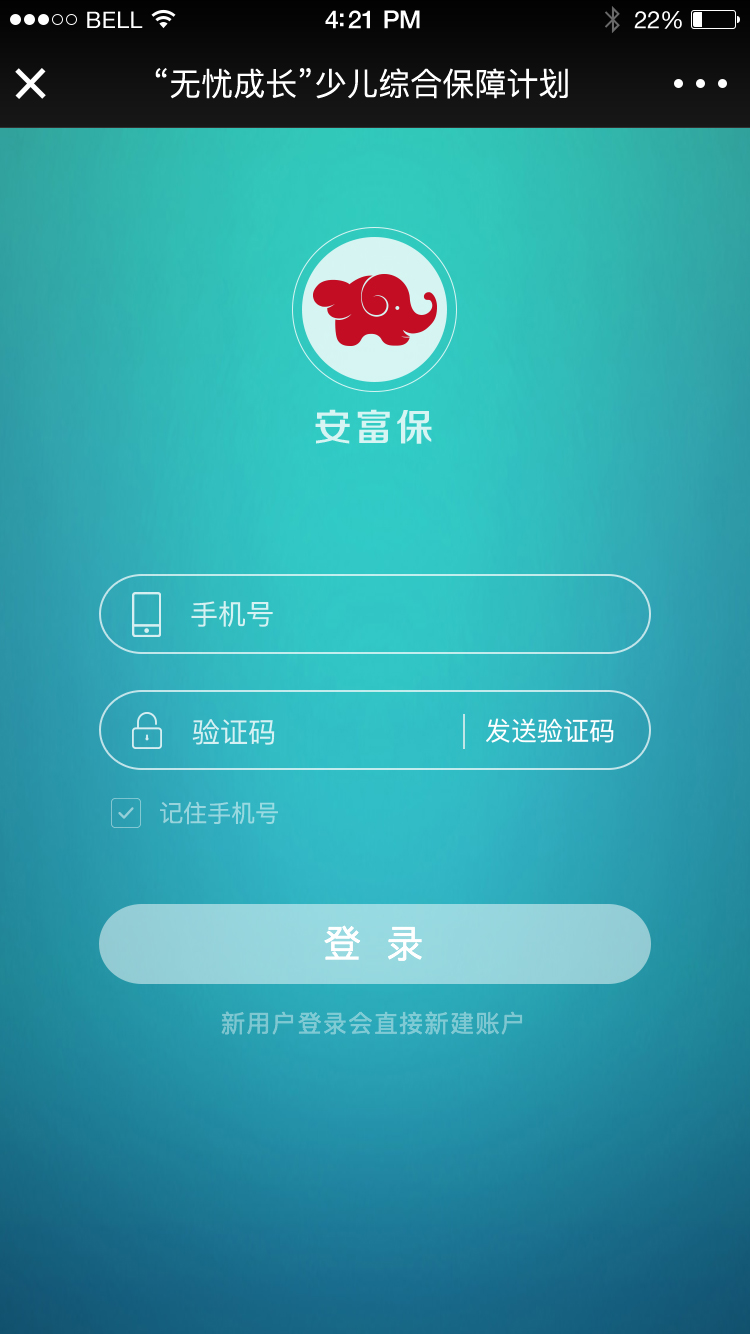Click the new user account notice text
Screen dimensions: 750x1334
click(374, 1020)
